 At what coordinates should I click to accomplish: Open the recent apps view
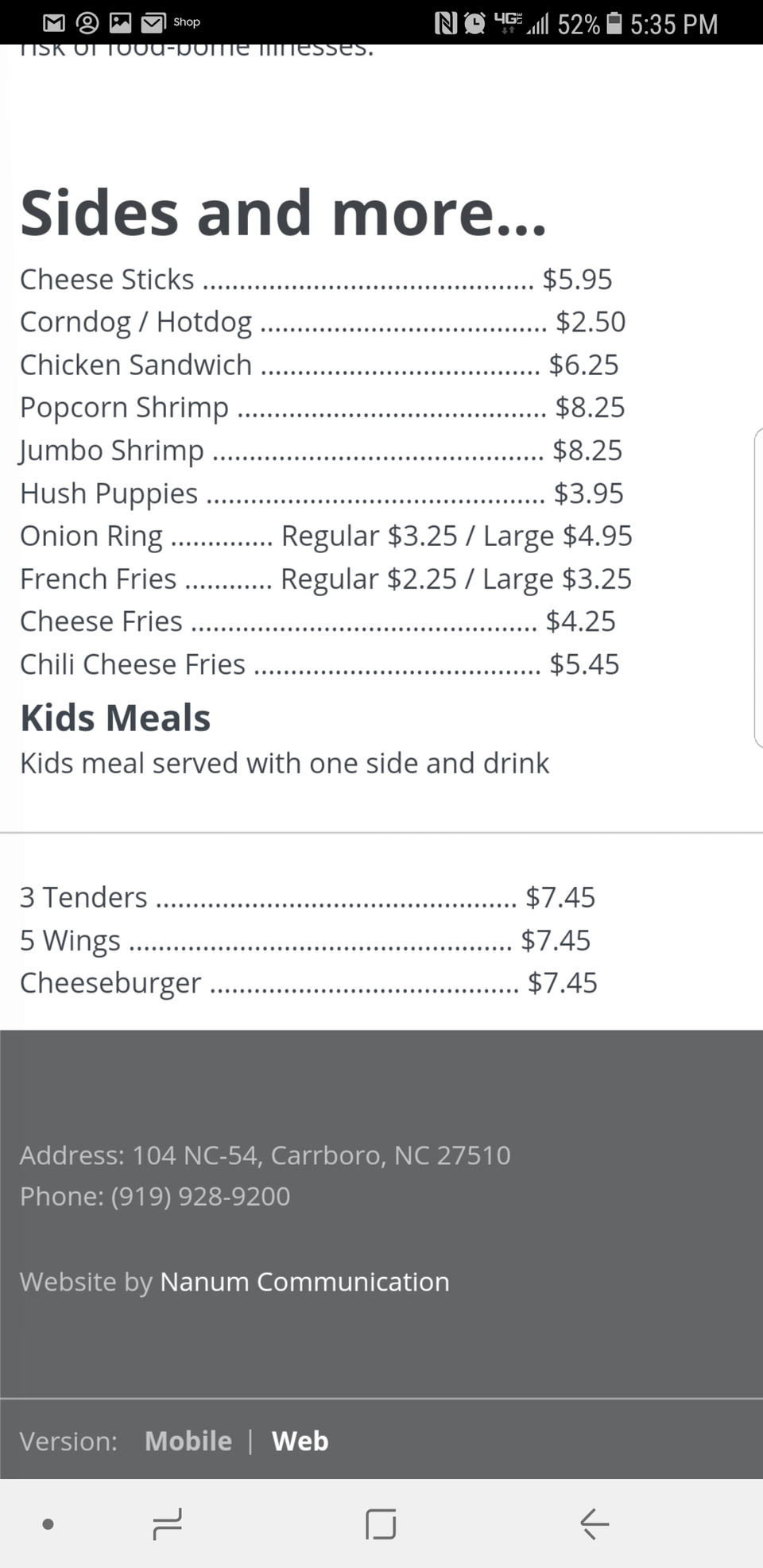coord(167,1523)
